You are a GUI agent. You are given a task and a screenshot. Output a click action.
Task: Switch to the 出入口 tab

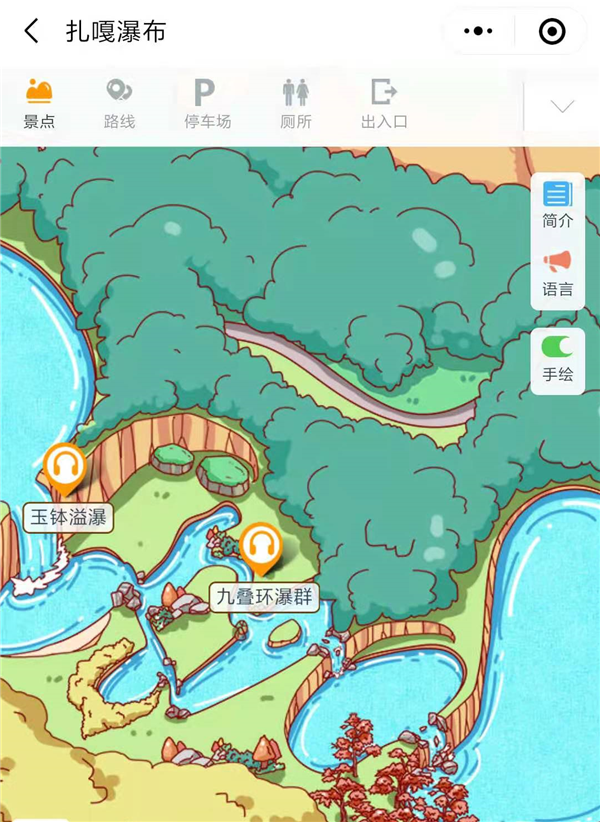384,104
